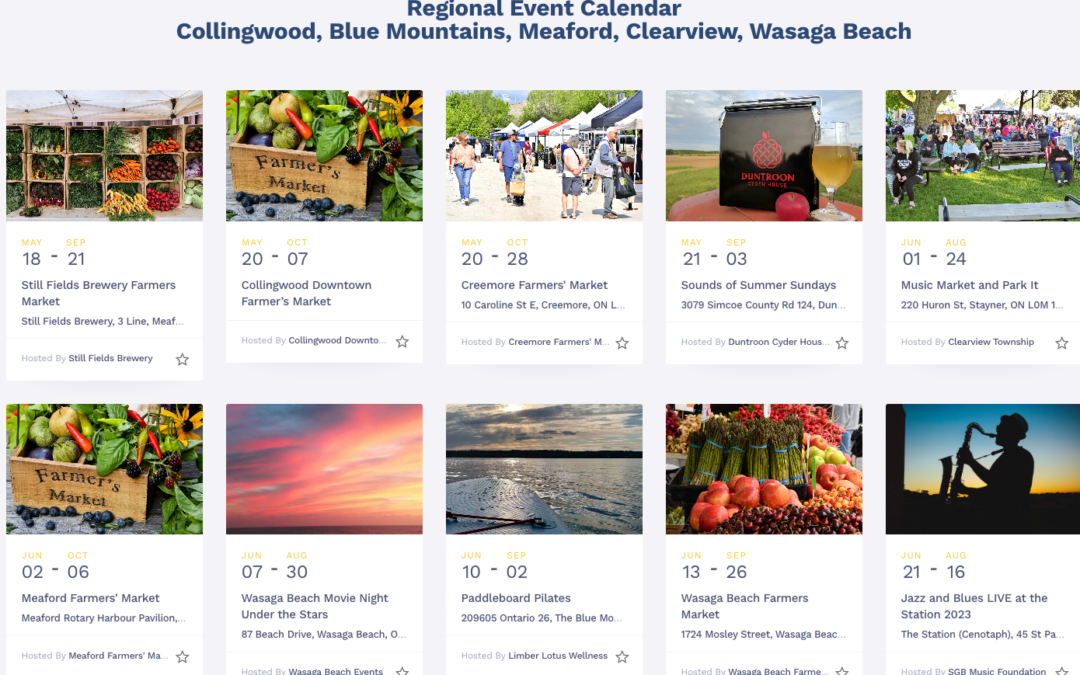Open the Still Fields Brewery Farmers Market event
This screenshot has width=1080, height=675.
pyautogui.click(x=98, y=293)
